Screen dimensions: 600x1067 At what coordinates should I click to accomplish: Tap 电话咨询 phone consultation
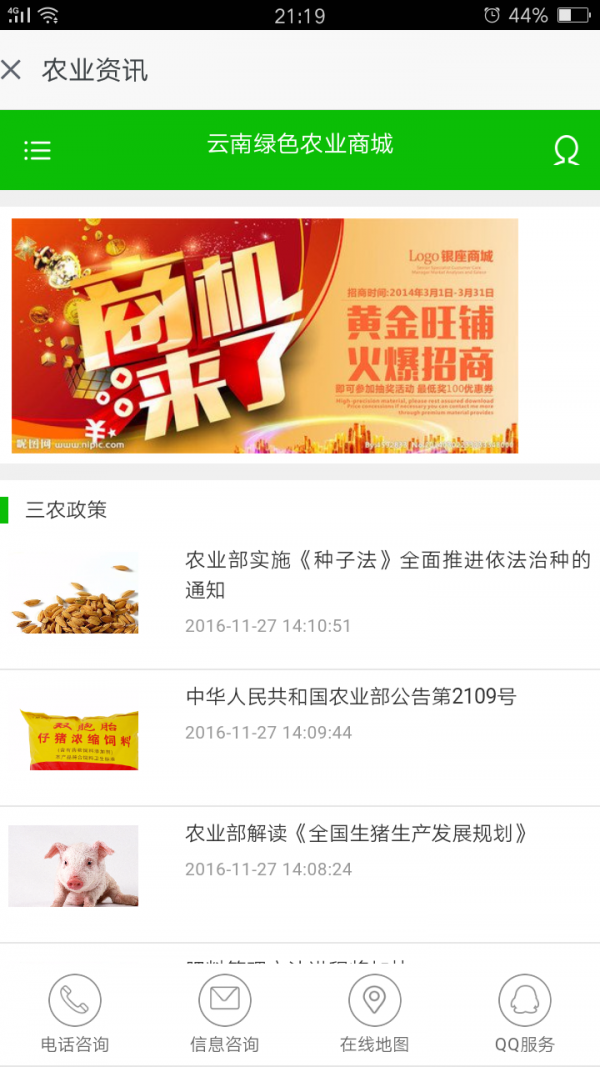coord(75,1013)
